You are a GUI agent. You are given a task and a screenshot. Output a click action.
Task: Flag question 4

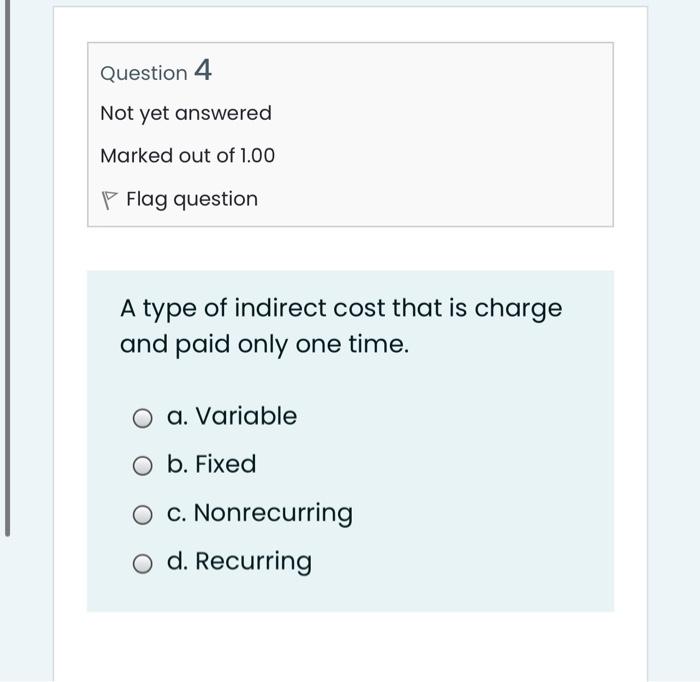(179, 199)
